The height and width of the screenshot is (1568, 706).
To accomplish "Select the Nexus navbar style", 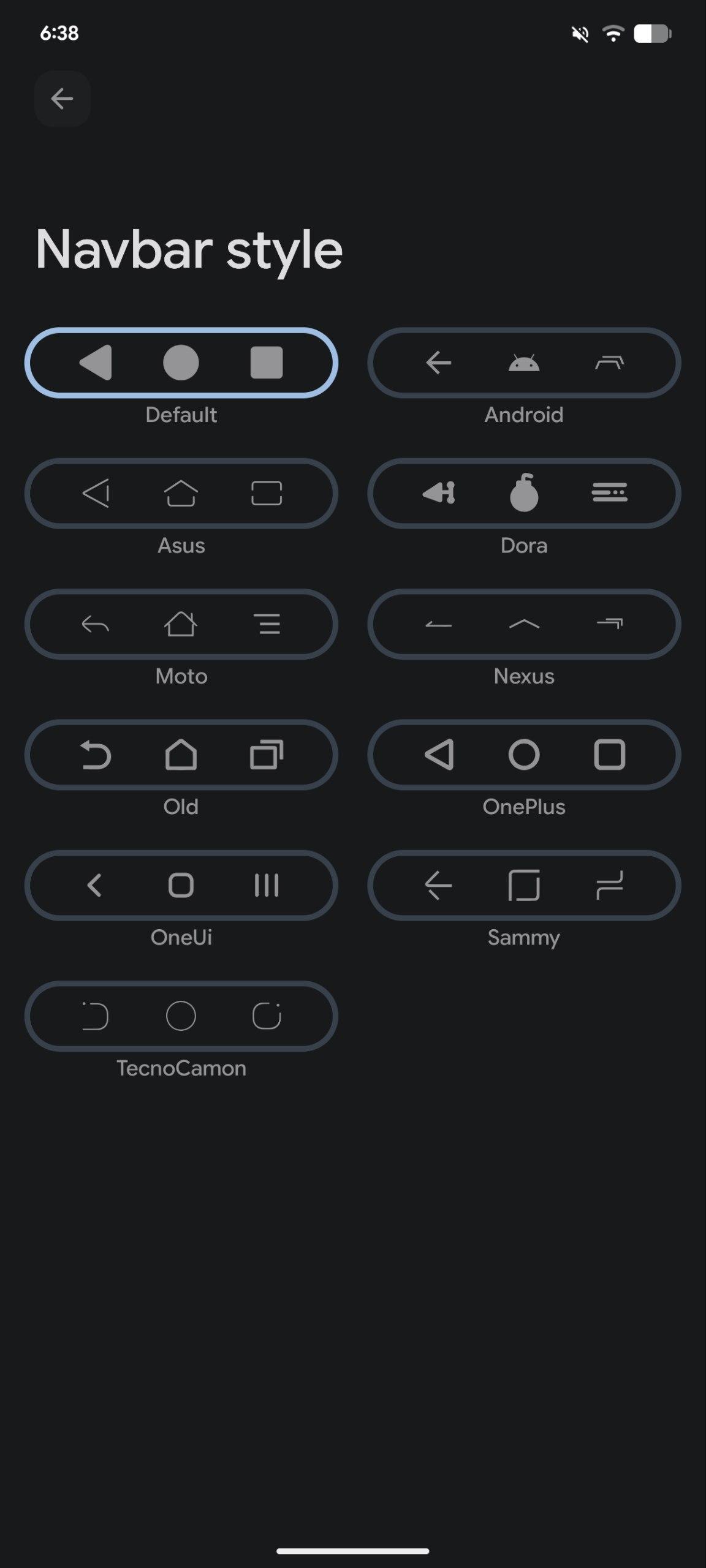I will point(523,624).
